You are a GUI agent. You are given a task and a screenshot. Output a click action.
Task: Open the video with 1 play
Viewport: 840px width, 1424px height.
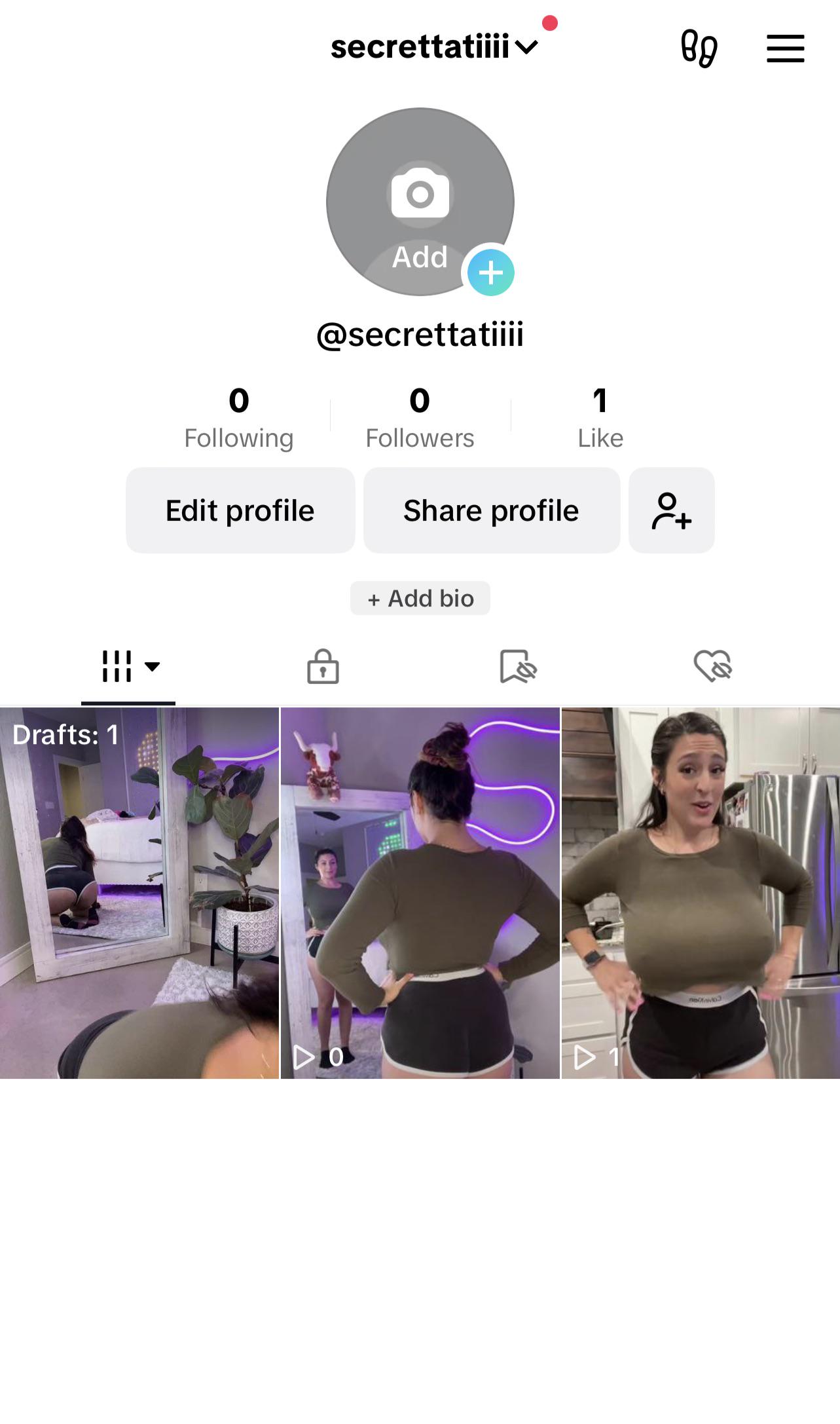(x=701, y=893)
